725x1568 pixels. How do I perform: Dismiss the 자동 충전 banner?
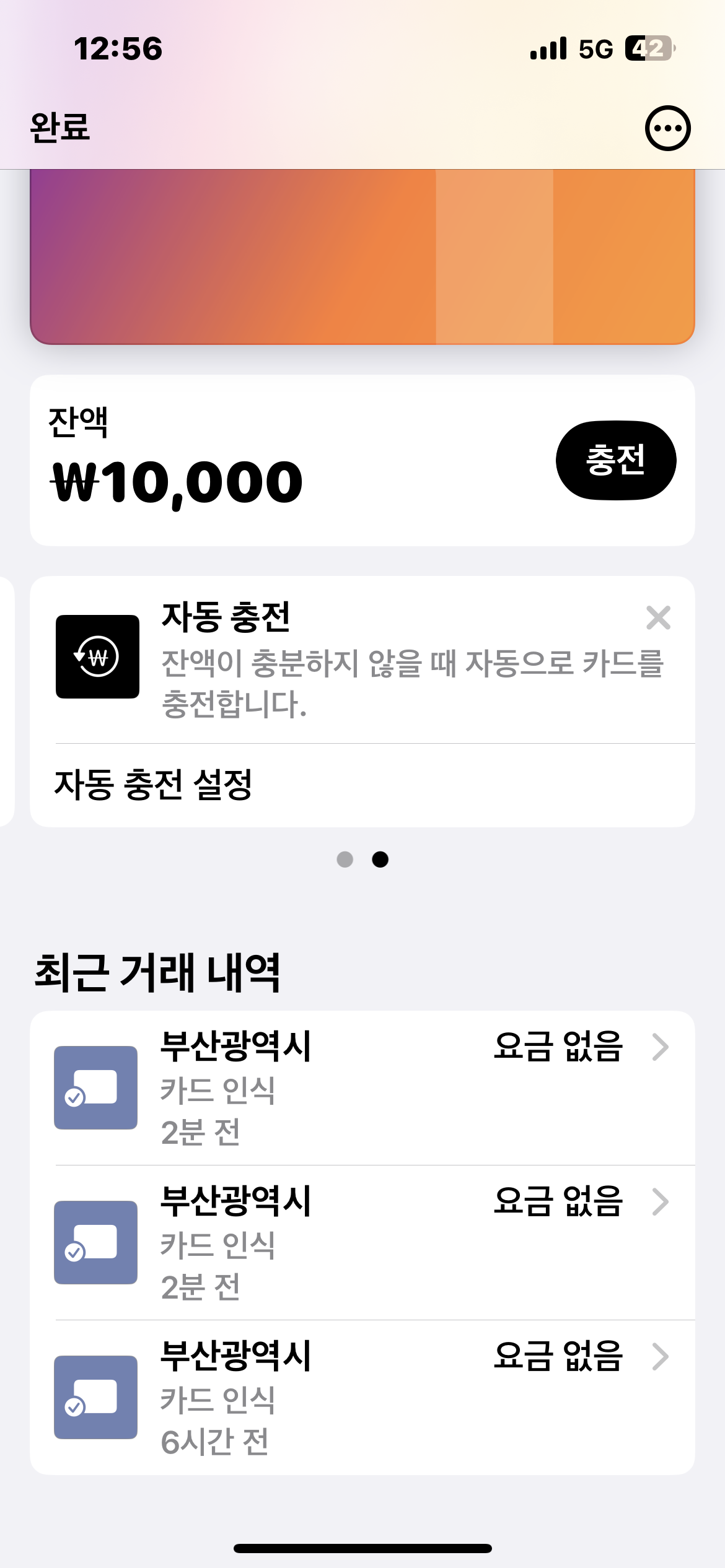(x=658, y=617)
